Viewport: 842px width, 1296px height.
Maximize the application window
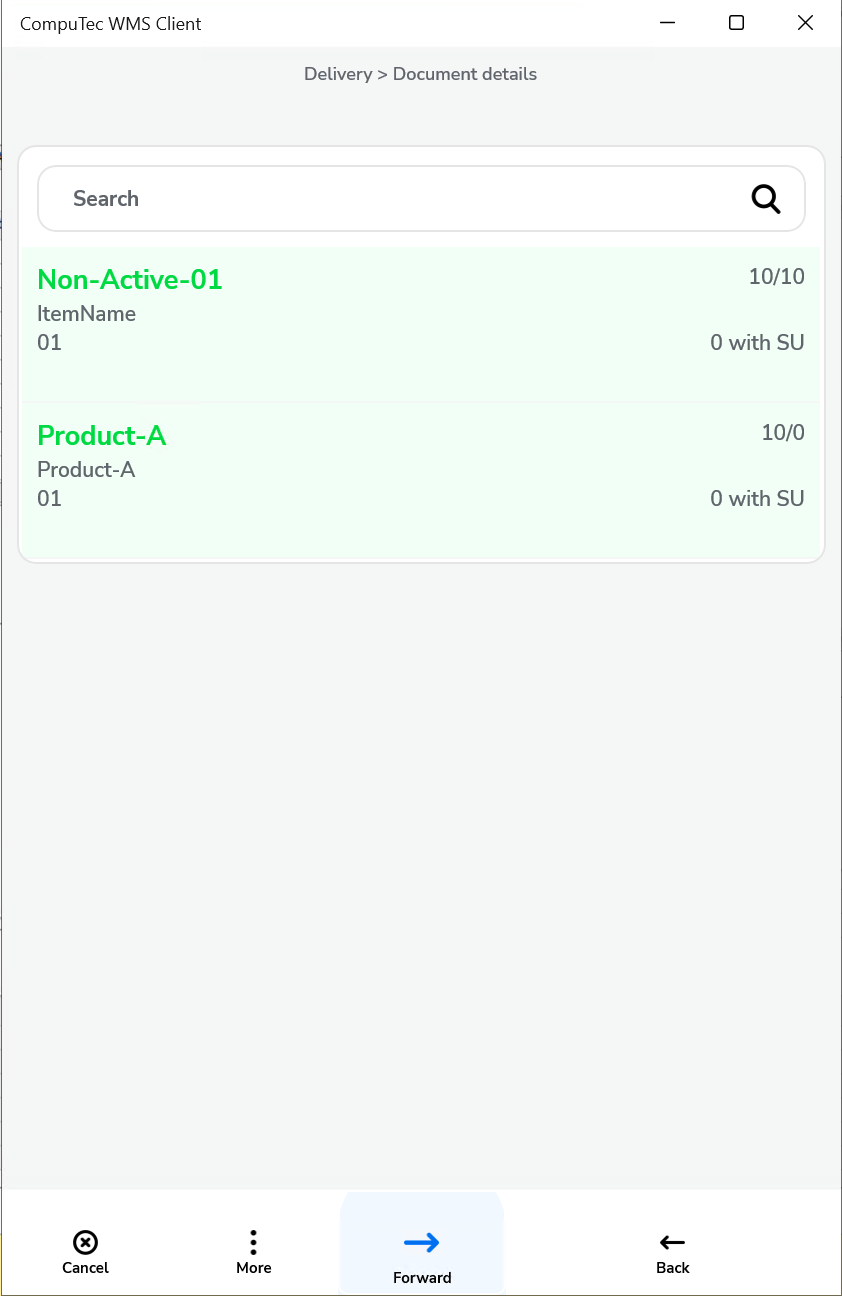[x=736, y=23]
